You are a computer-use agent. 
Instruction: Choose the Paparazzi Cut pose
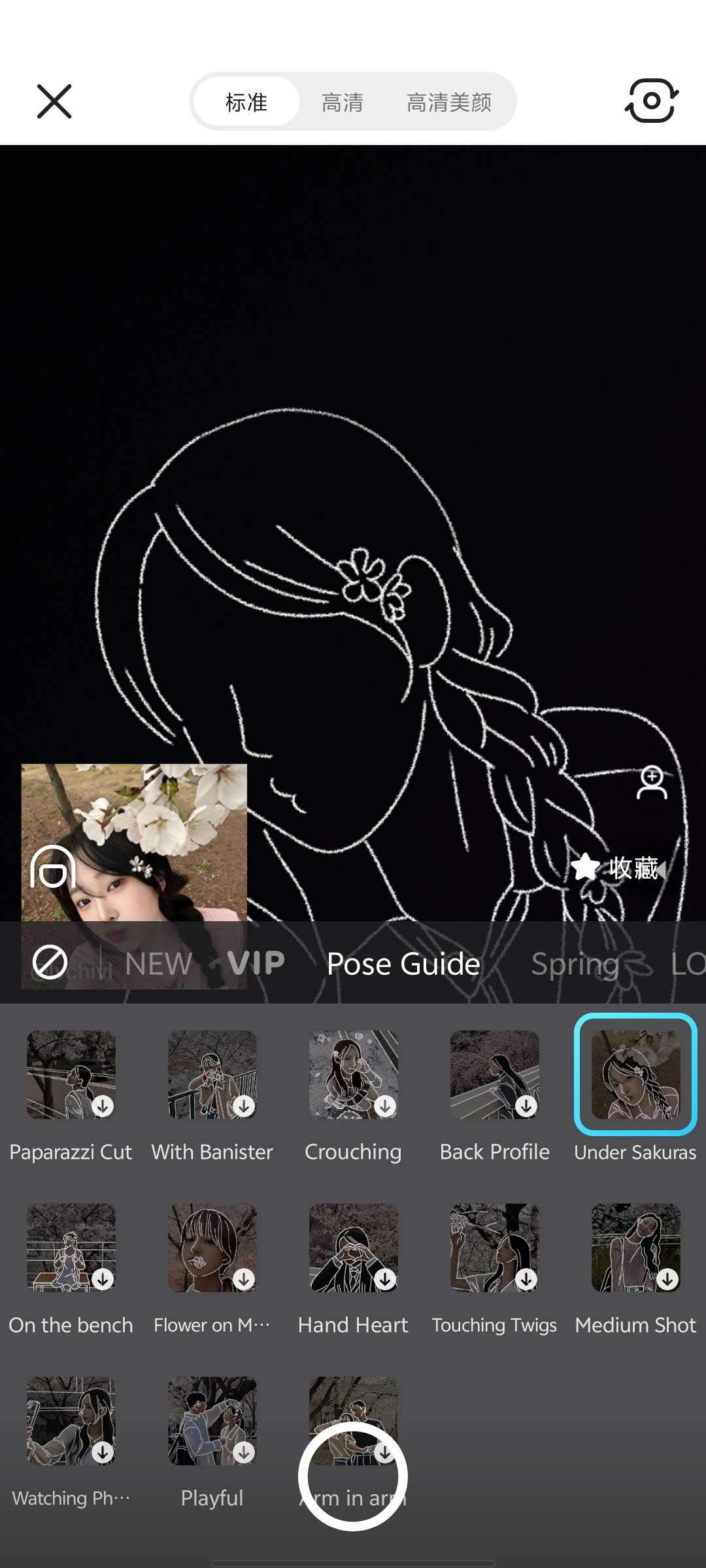[x=71, y=1075]
